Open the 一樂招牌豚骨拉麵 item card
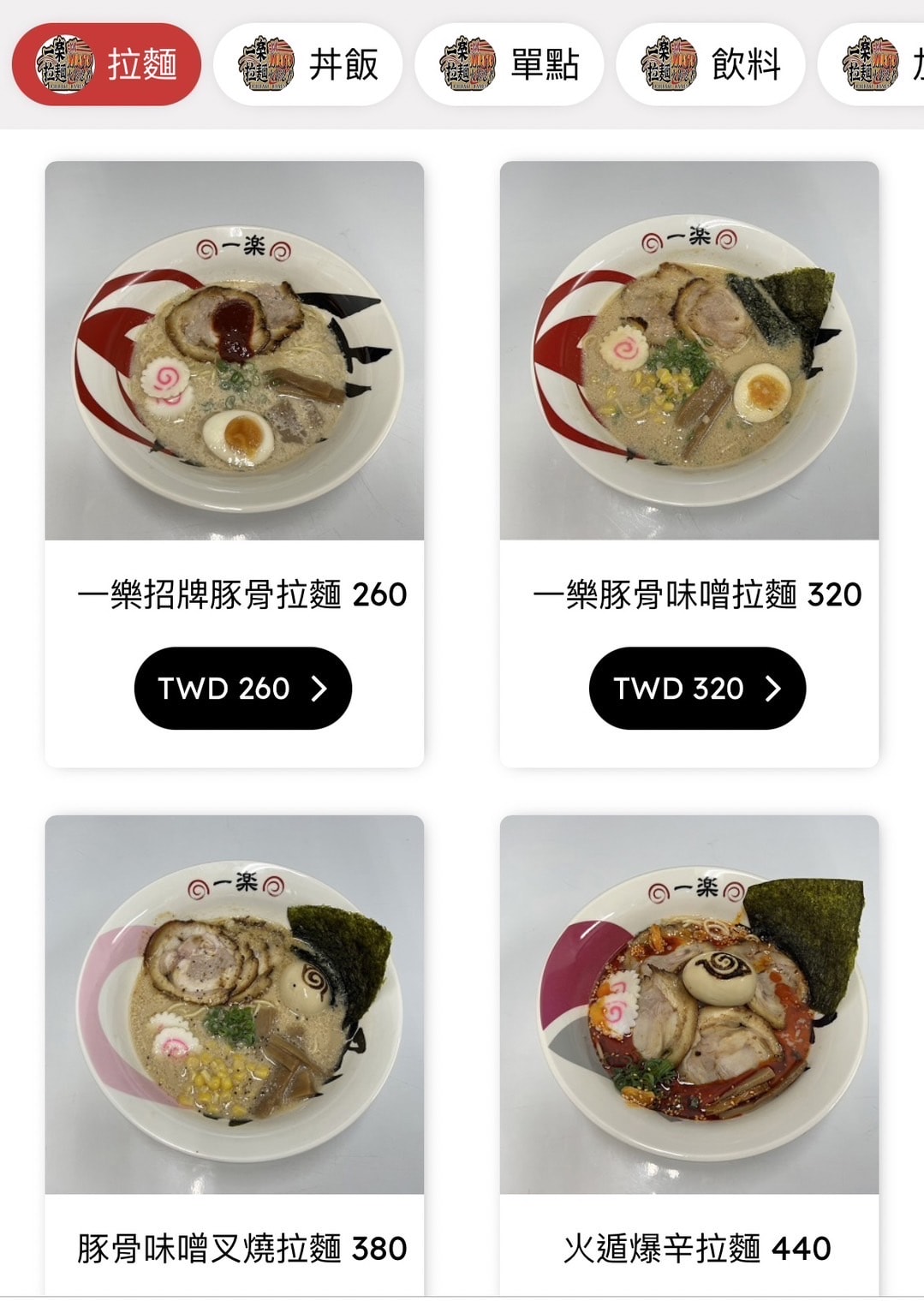This screenshot has height=1301, width=924. click(x=234, y=351)
